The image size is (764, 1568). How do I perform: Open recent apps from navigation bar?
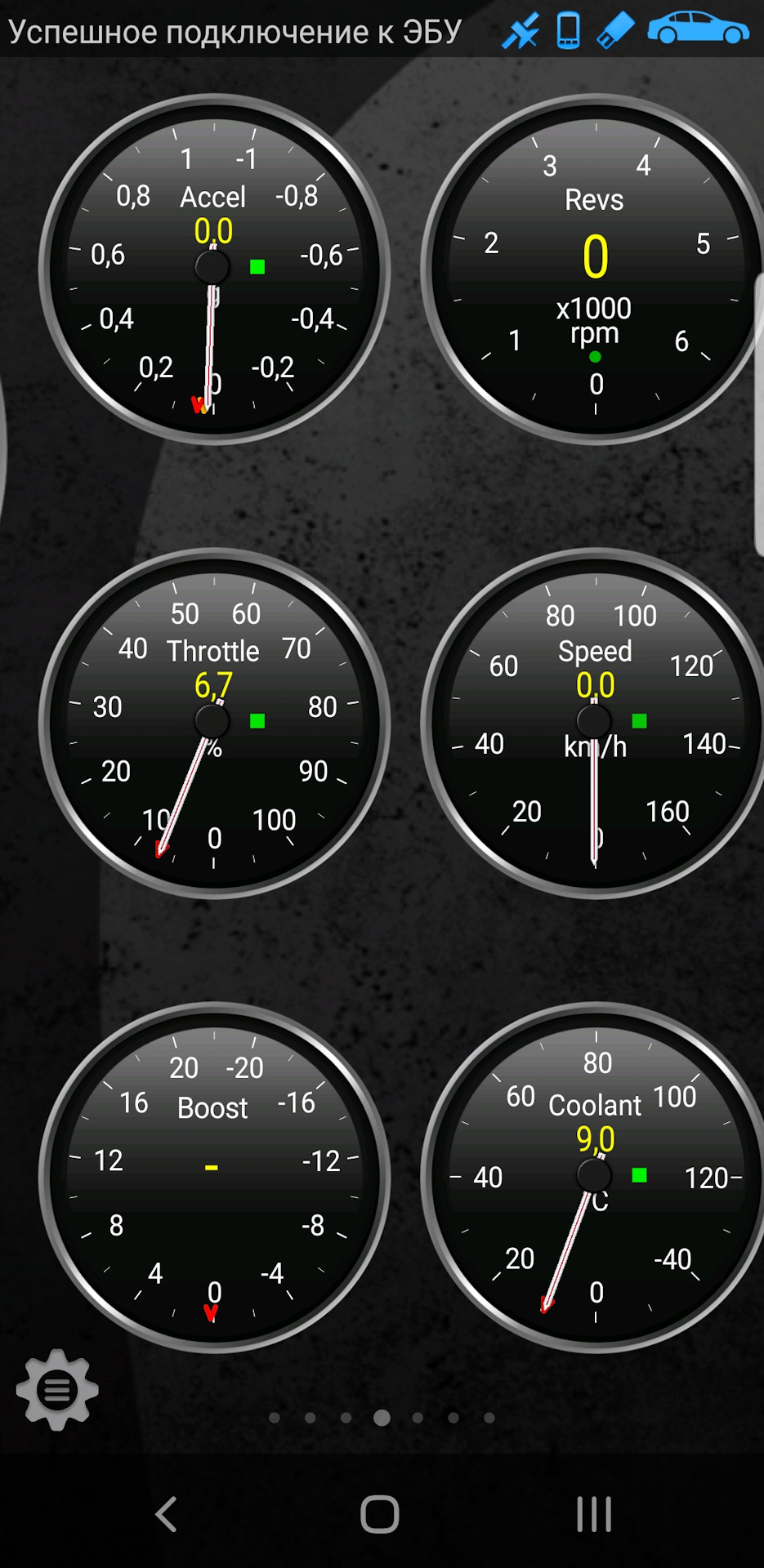pyautogui.click(x=594, y=1515)
